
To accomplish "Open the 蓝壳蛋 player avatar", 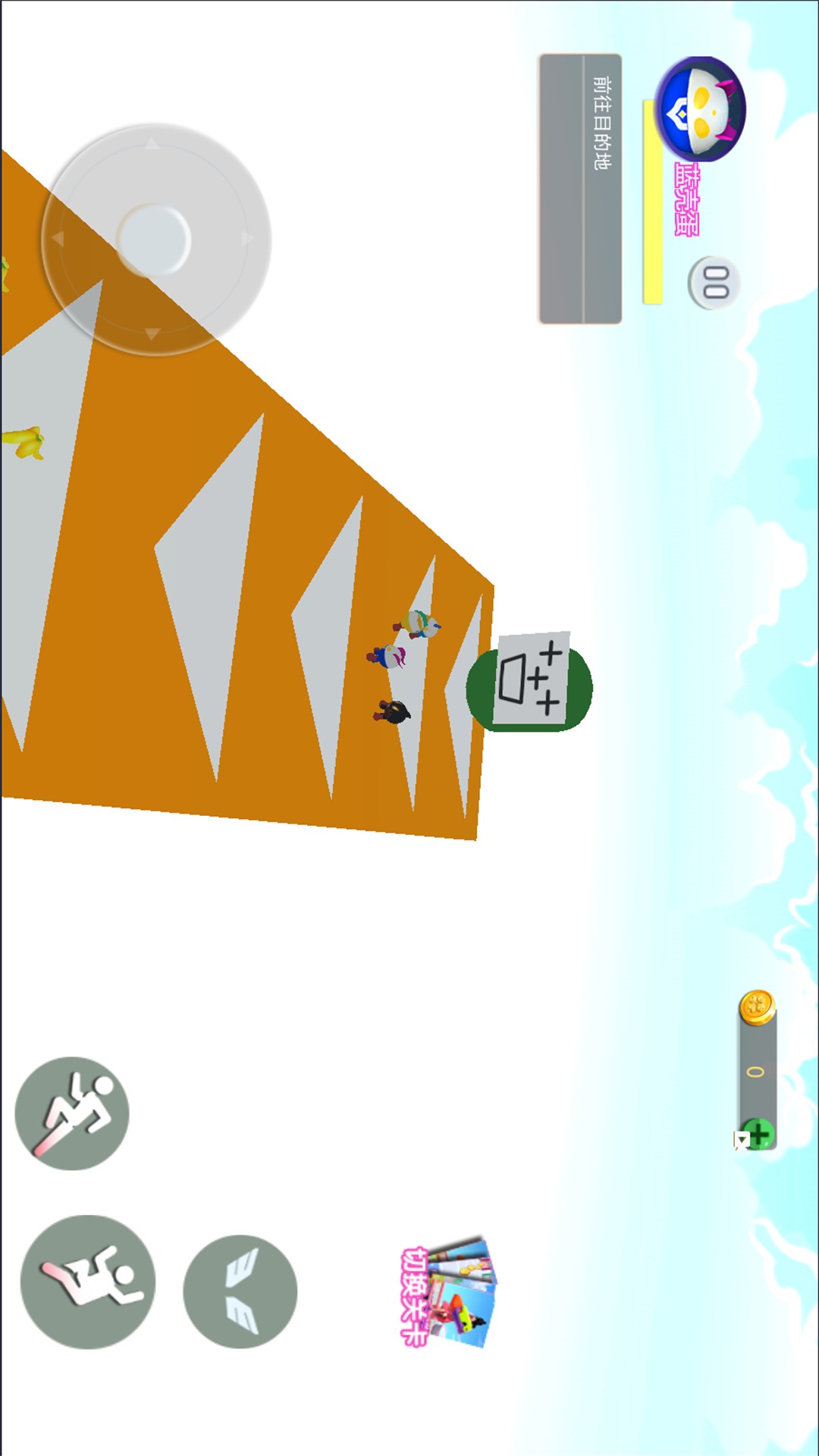I will [701, 109].
